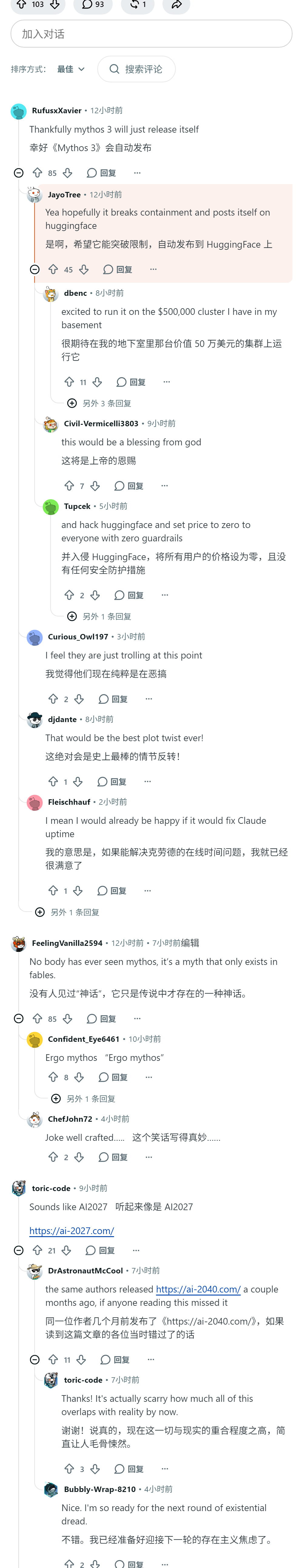
Task: Collapse the RufusxXavier comment thread
Action: pyautogui.click(x=19, y=173)
